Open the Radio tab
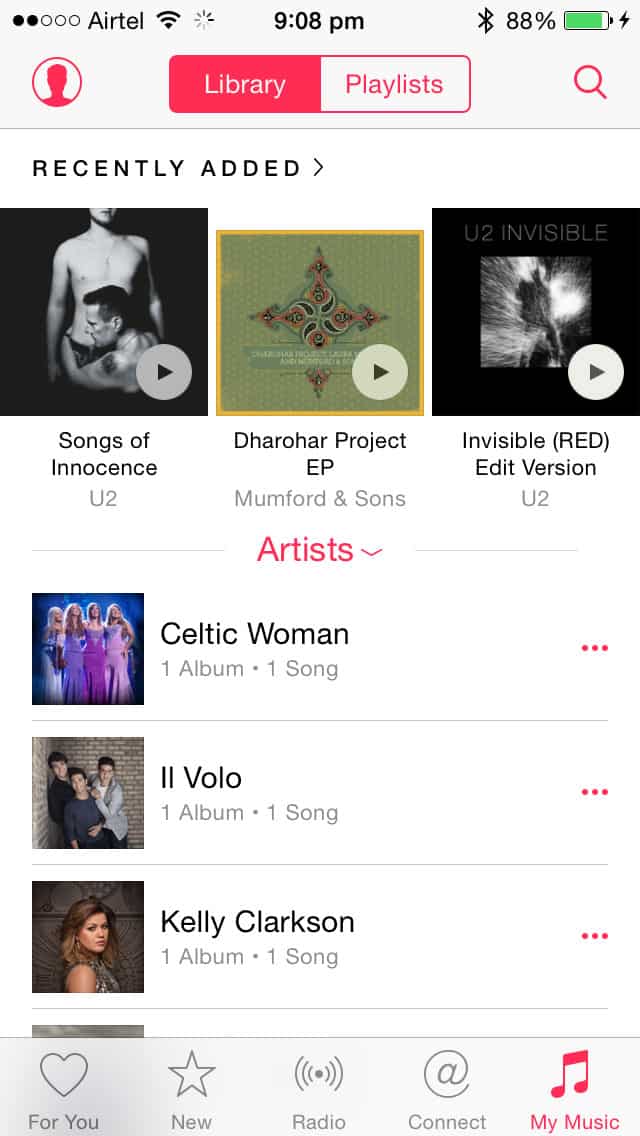The image size is (640, 1136). (319, 1090)
